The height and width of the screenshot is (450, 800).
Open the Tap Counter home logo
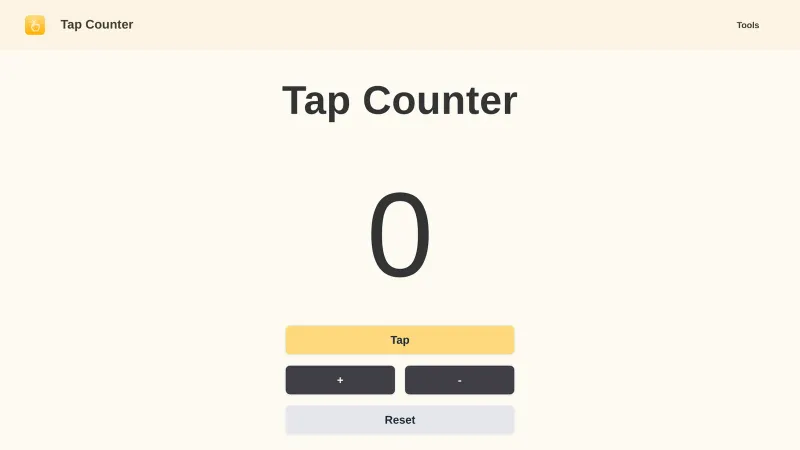pos(35,25)
